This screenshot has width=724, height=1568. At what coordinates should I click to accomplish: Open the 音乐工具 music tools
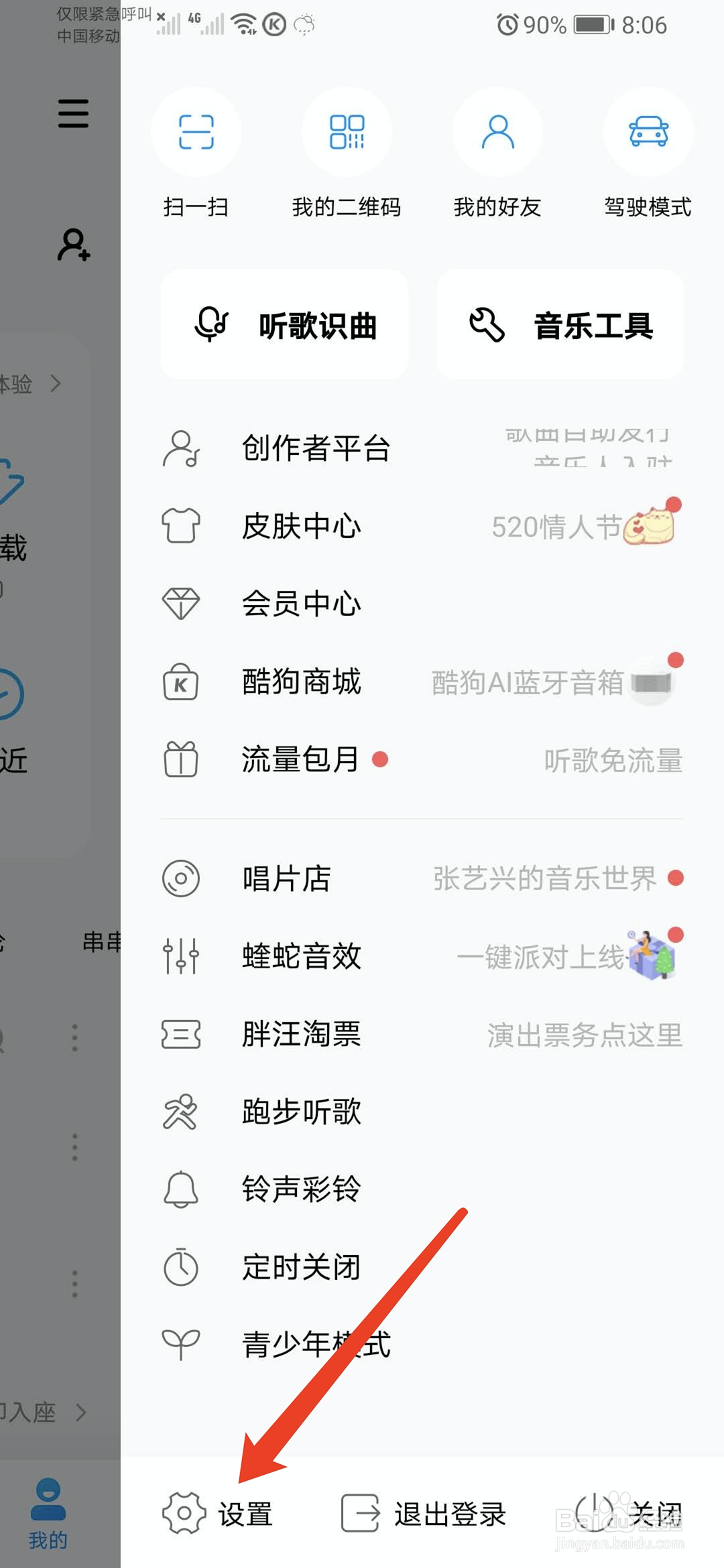(x=560, y=325)
